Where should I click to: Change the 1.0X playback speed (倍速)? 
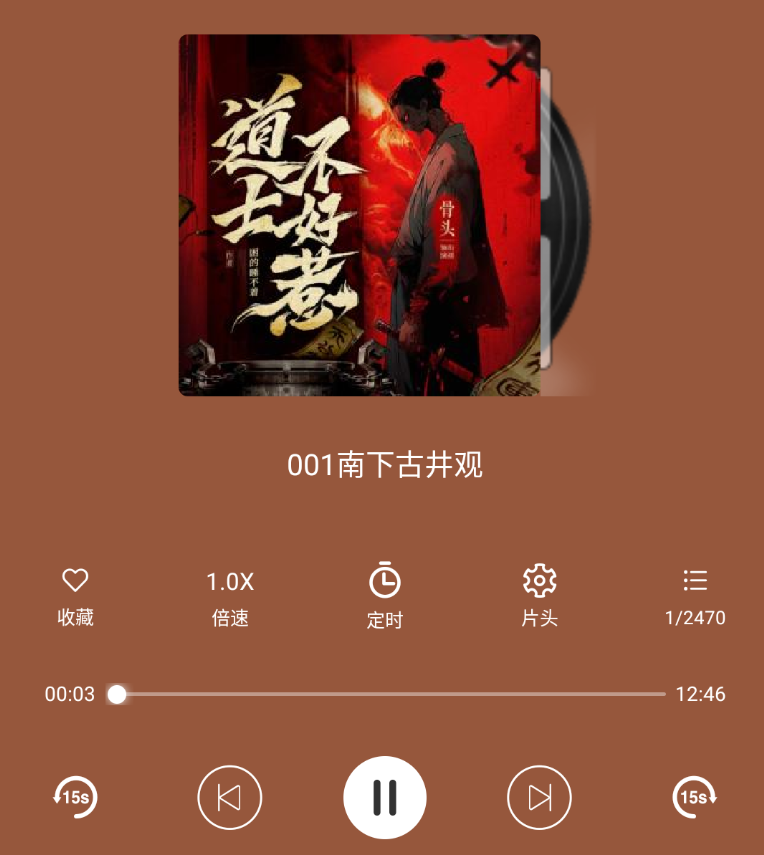point(230,597)
